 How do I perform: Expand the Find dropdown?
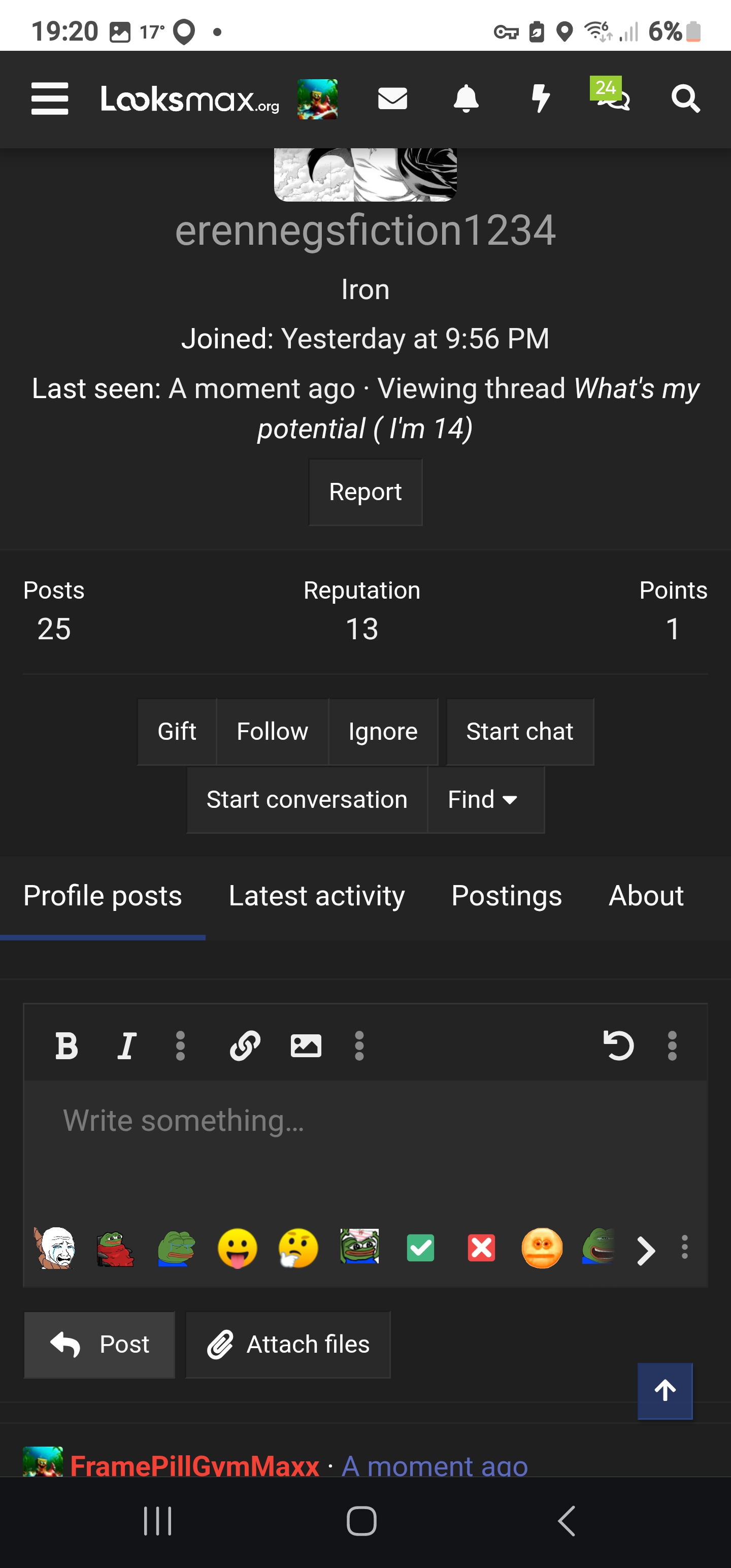[484, 800]
